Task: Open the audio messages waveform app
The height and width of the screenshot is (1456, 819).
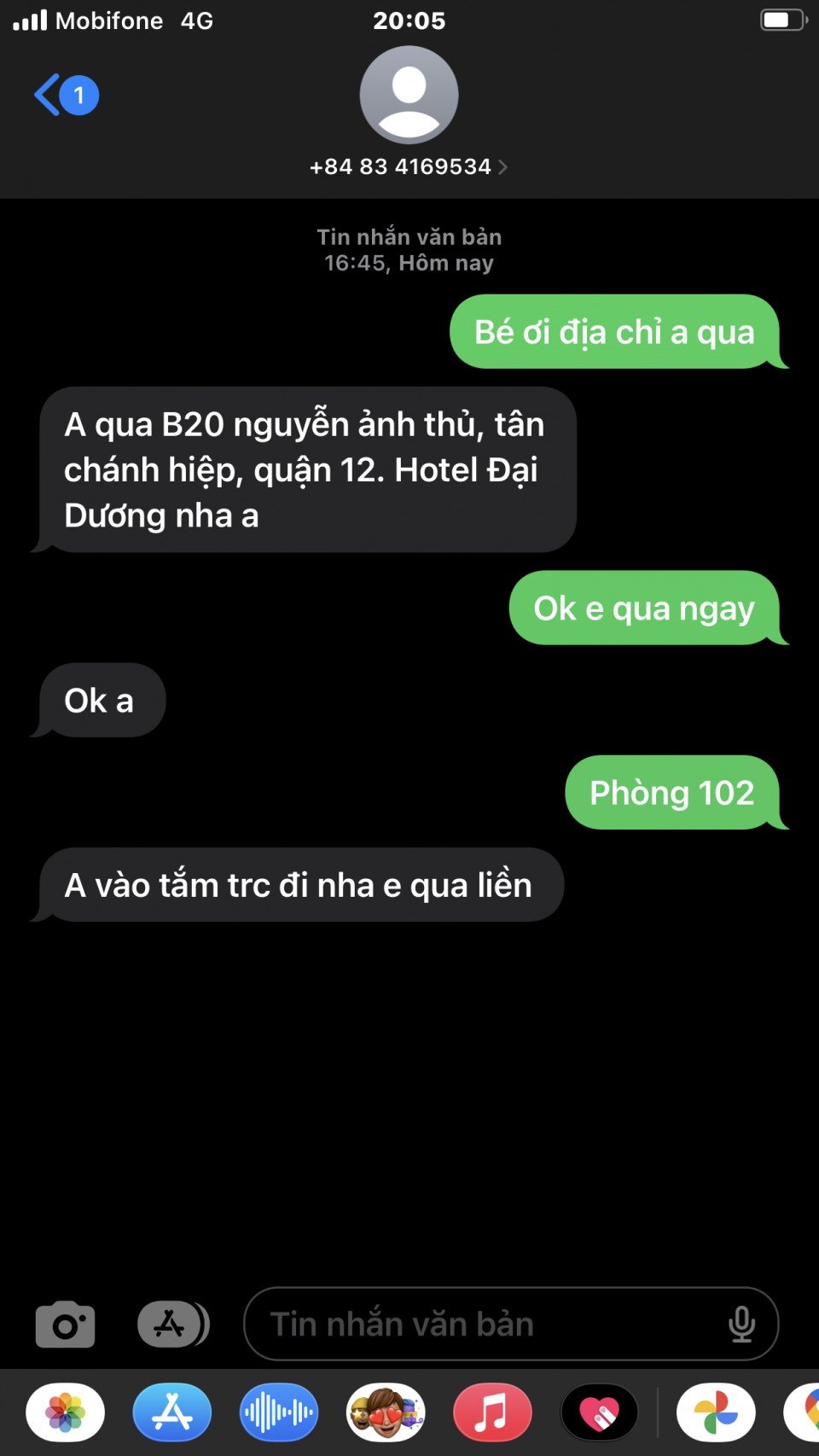Action: pyautogui.click(x=279, y=1412)
